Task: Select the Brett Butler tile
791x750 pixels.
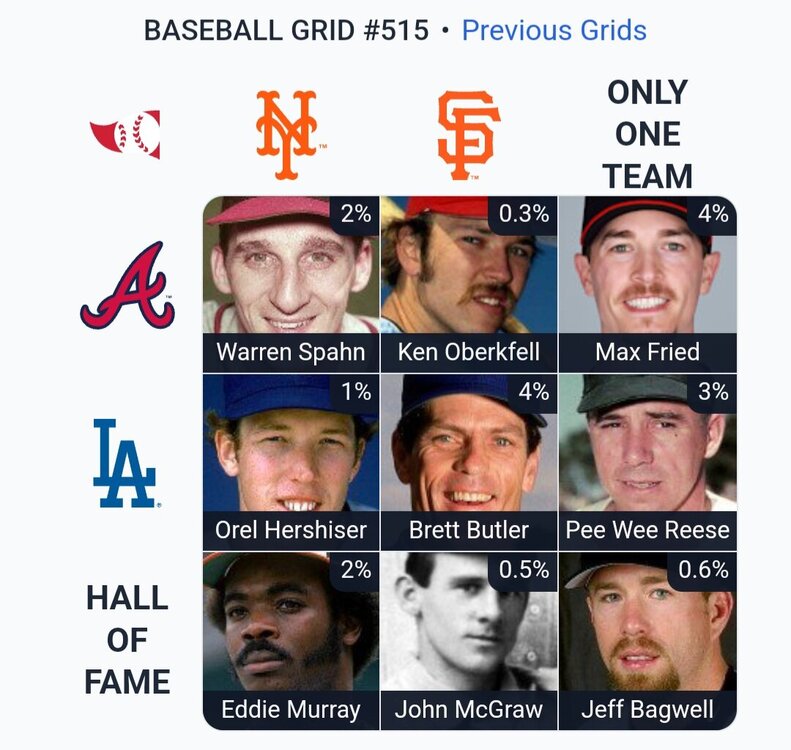Action: [469, 462]
